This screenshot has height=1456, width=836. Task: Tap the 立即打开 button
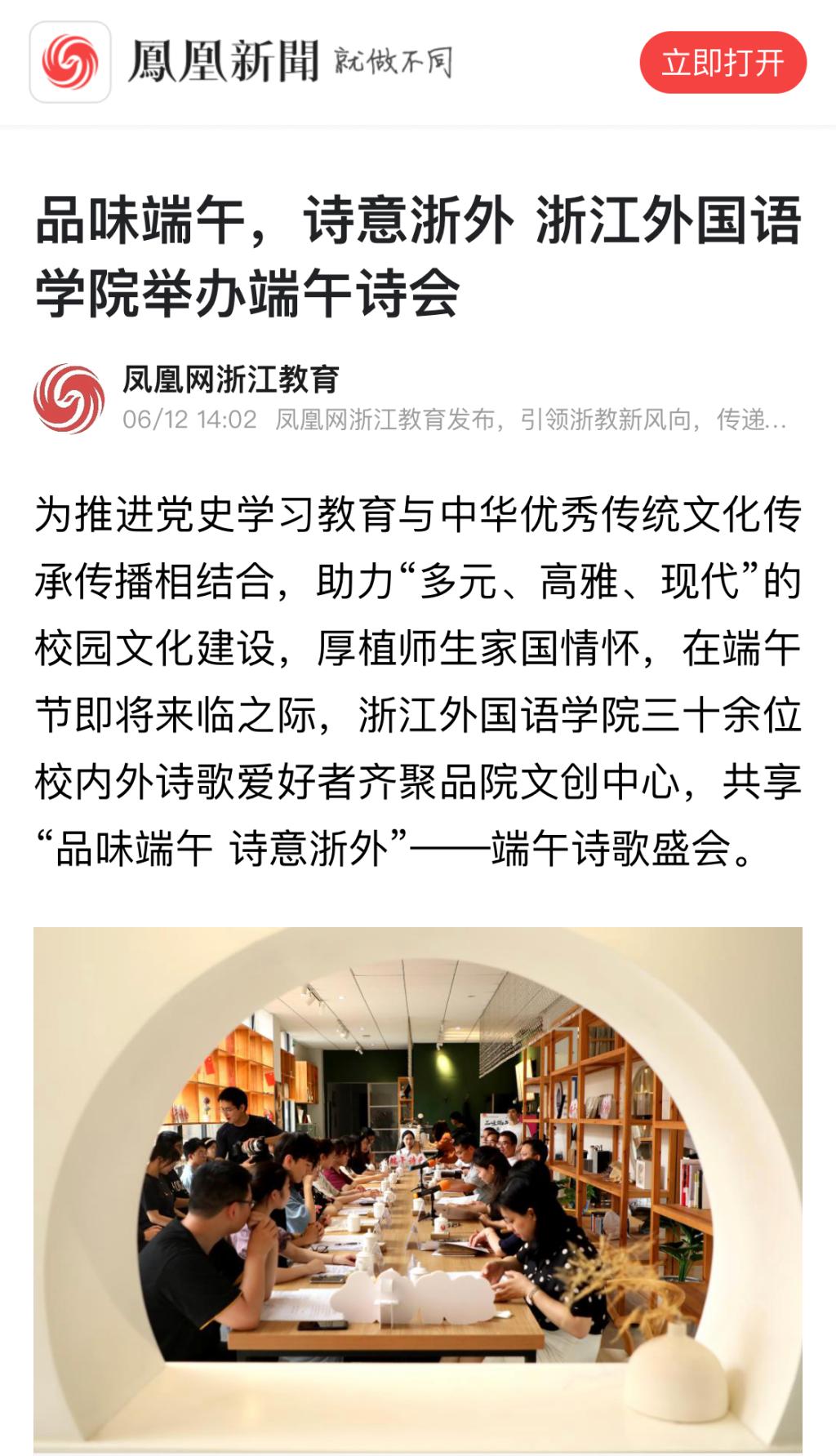pyautogui.click(x=723, y=63)
